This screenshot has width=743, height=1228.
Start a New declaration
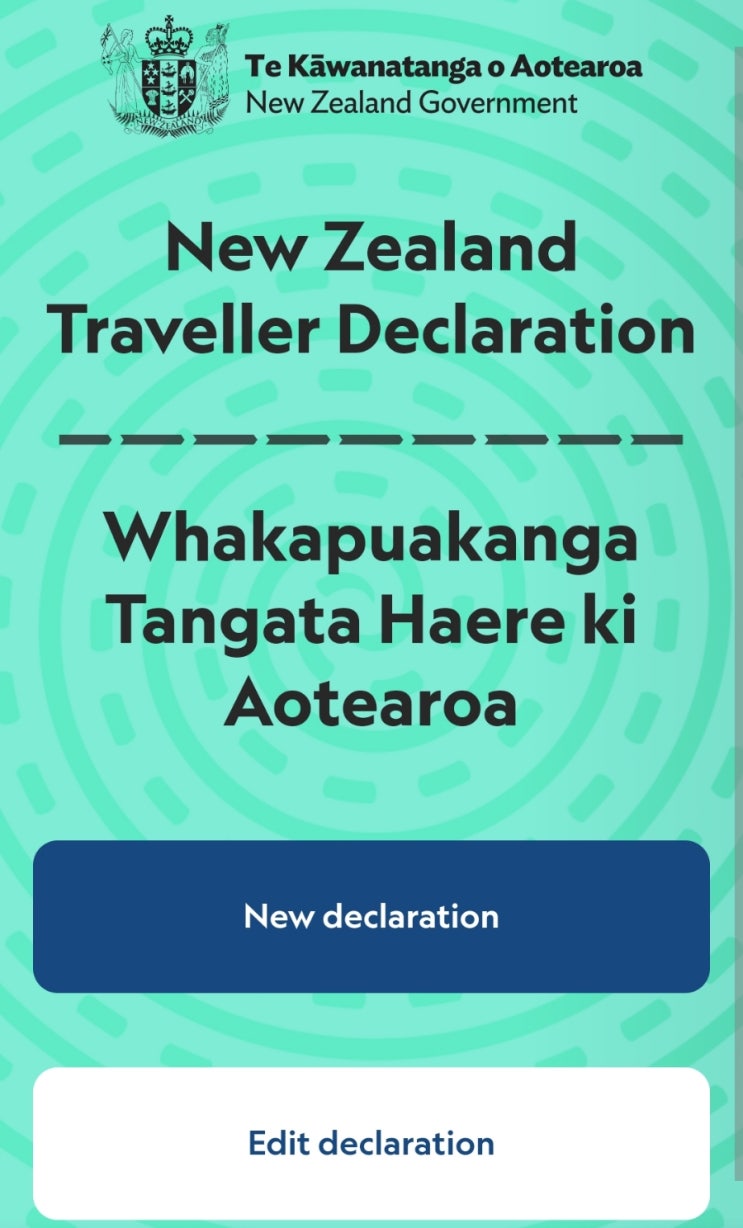pos(371,916)
